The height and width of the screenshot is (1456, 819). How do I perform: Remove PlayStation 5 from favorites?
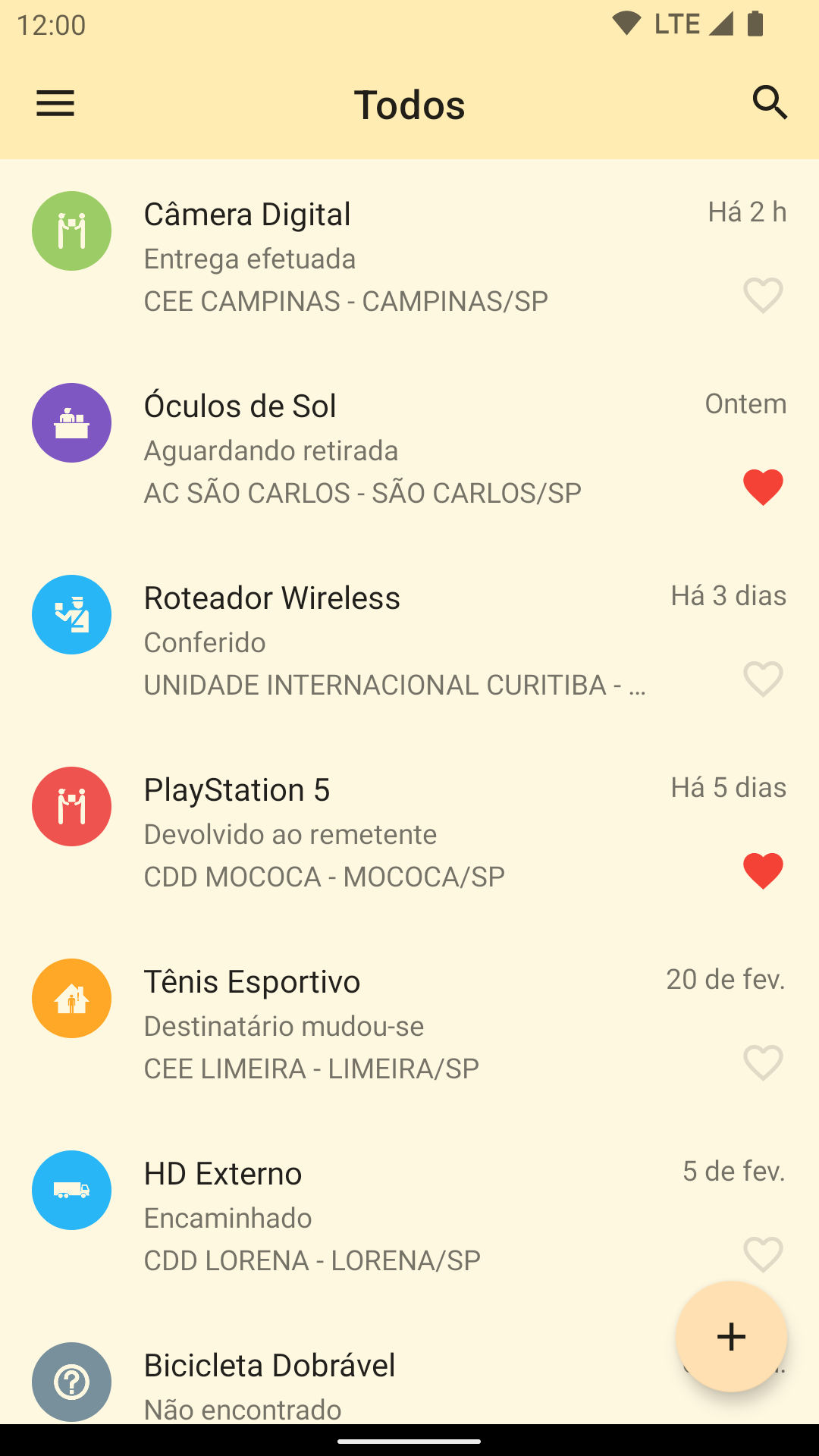pyautogui.click(x=763, y=871)
